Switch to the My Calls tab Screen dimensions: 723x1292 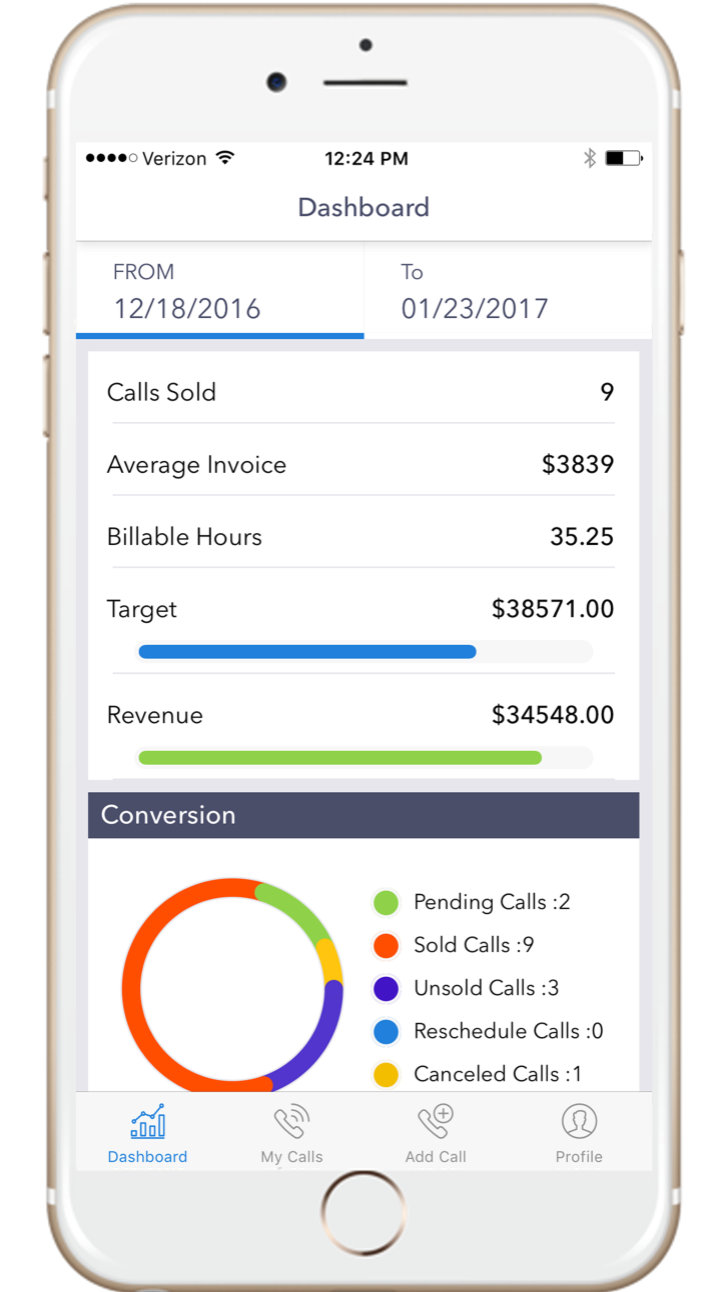tap(292, 1133)
